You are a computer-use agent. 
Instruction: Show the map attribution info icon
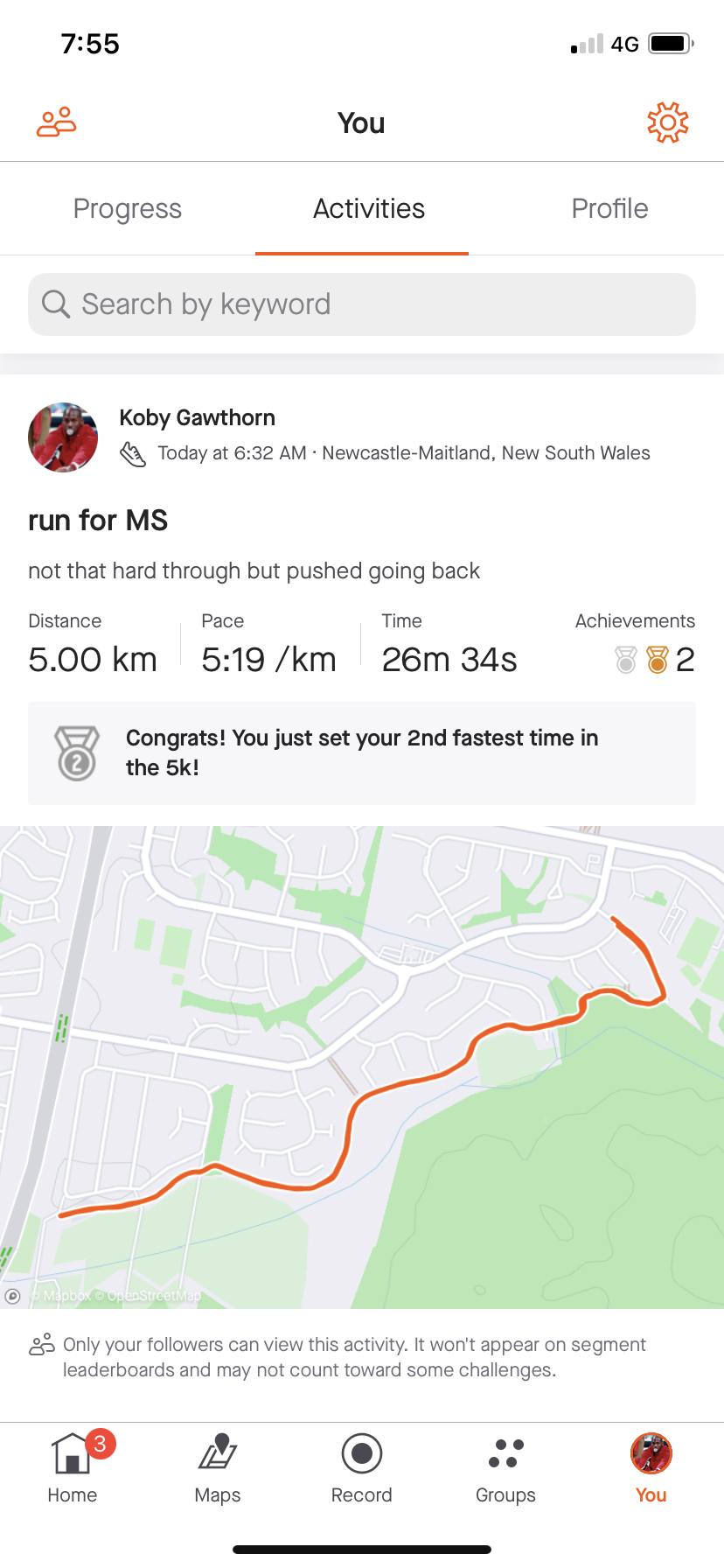pyautogui.click(x=13, y=1296)
